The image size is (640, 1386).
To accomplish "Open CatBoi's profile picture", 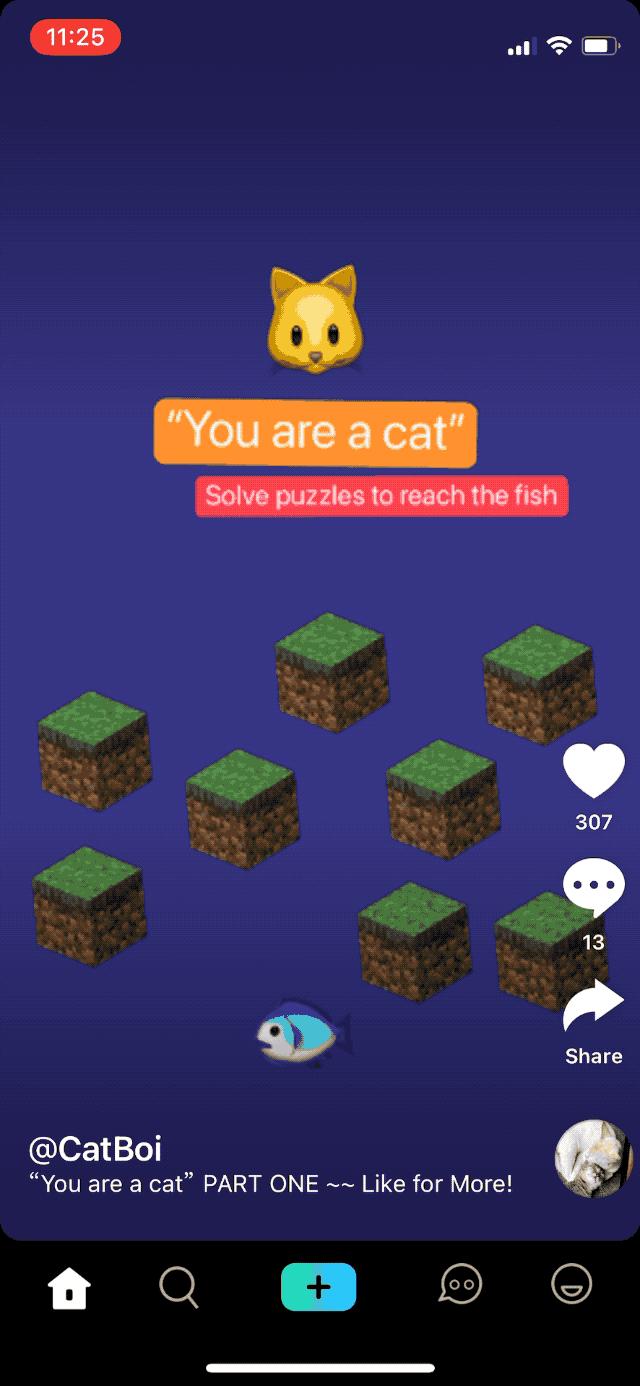I will click(x=594, y=1159).
